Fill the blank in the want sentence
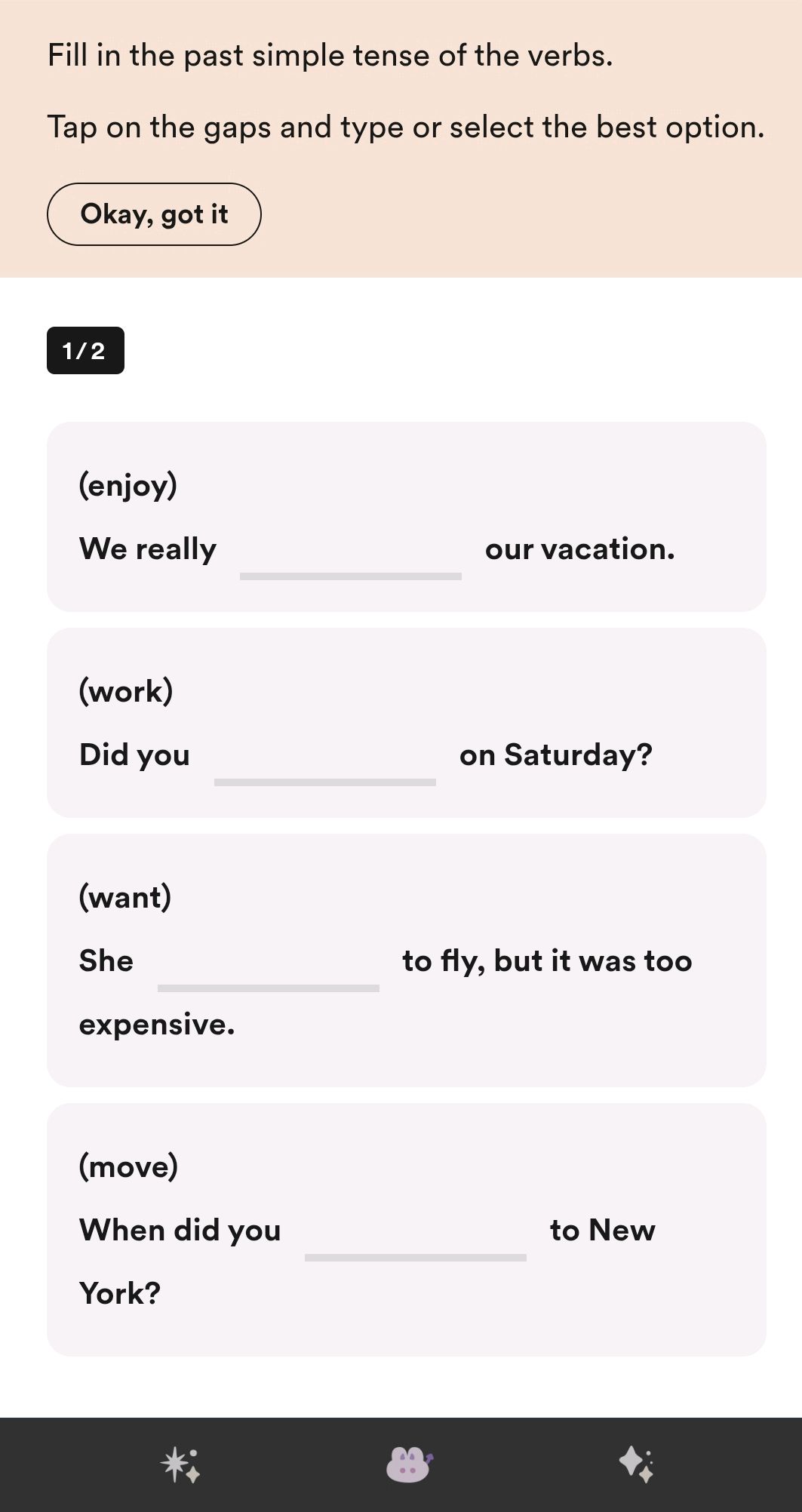802x1512 pixels. click(x=268, y=971)
